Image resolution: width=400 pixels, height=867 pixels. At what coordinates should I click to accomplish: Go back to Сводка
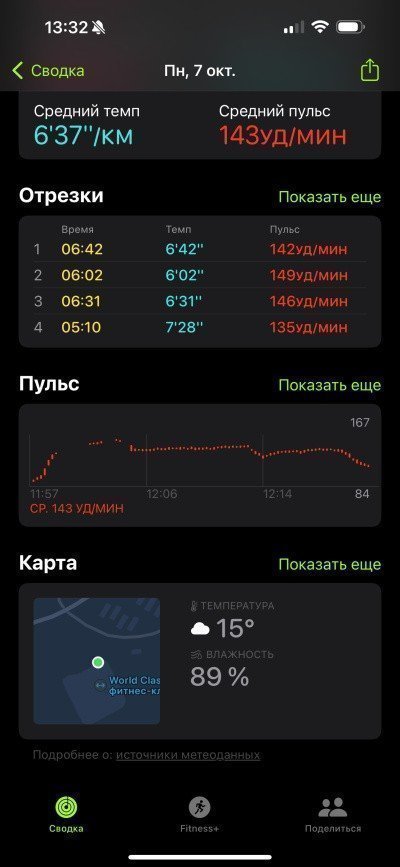click(x=49, y=71)
